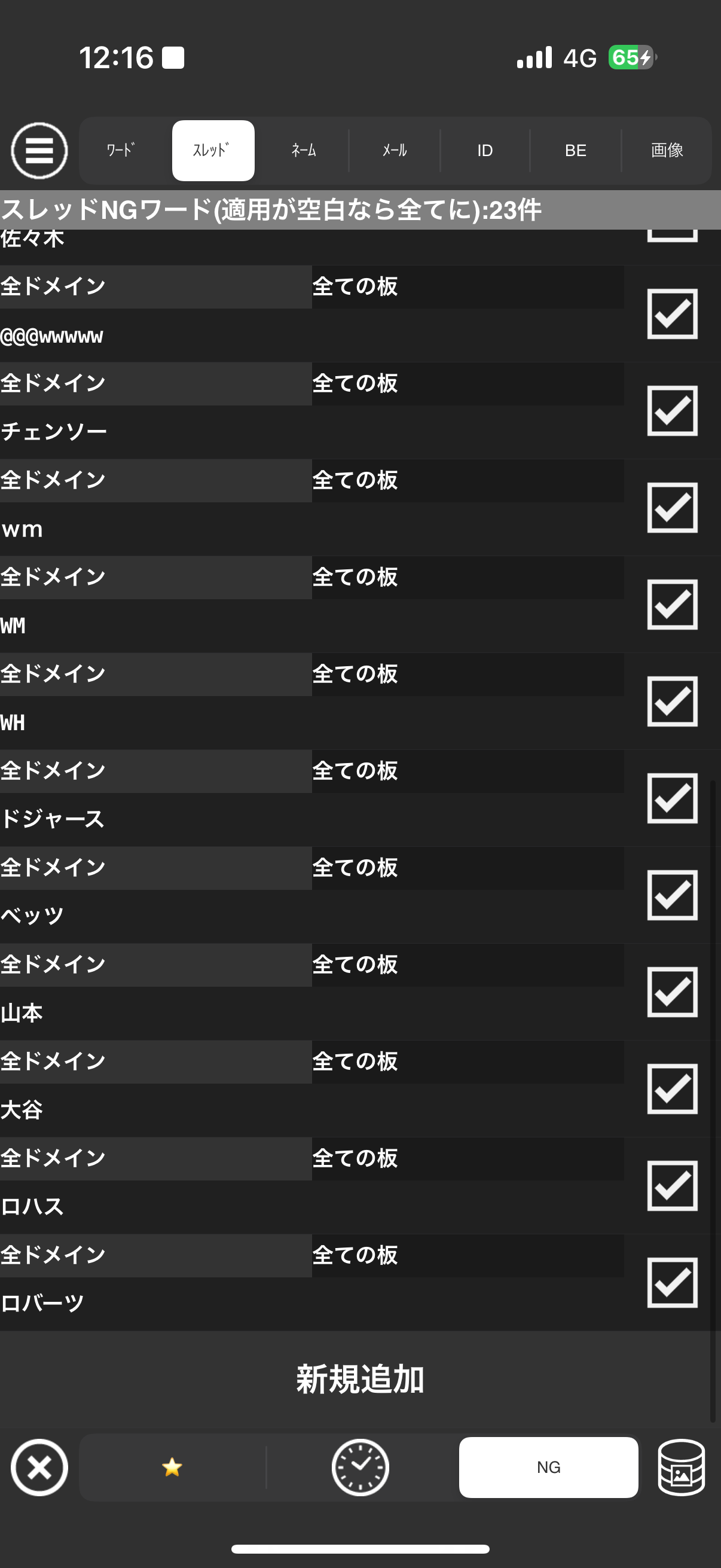Toggle the checkbox for ロハス
The width and height of the screenshot is (721, 1568).
pyautogui.click(x=673, y=1186)
